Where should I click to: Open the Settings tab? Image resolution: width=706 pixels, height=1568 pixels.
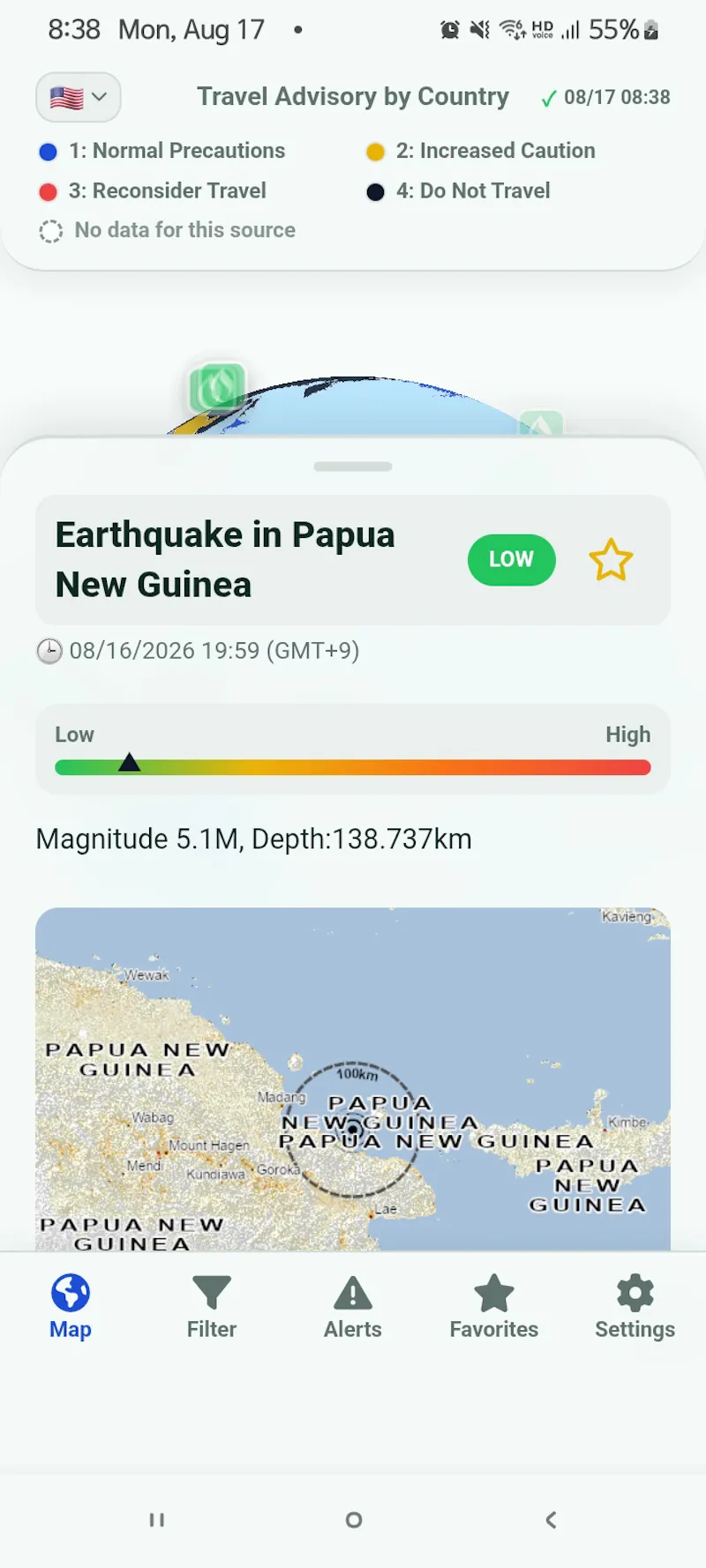635,1307
